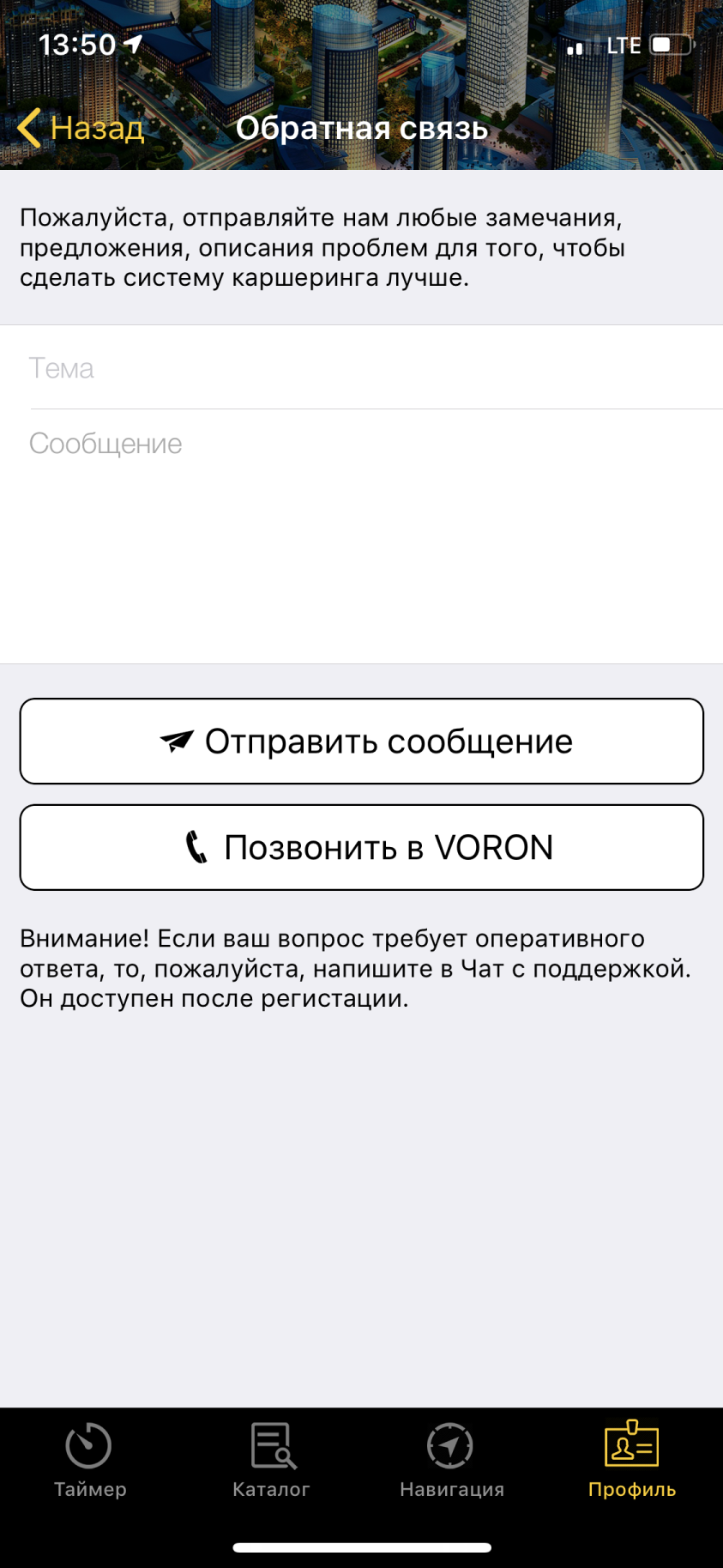Open the Каталог tab
The width and height of the screenshot is (723, 1568).
(271, 1461)
